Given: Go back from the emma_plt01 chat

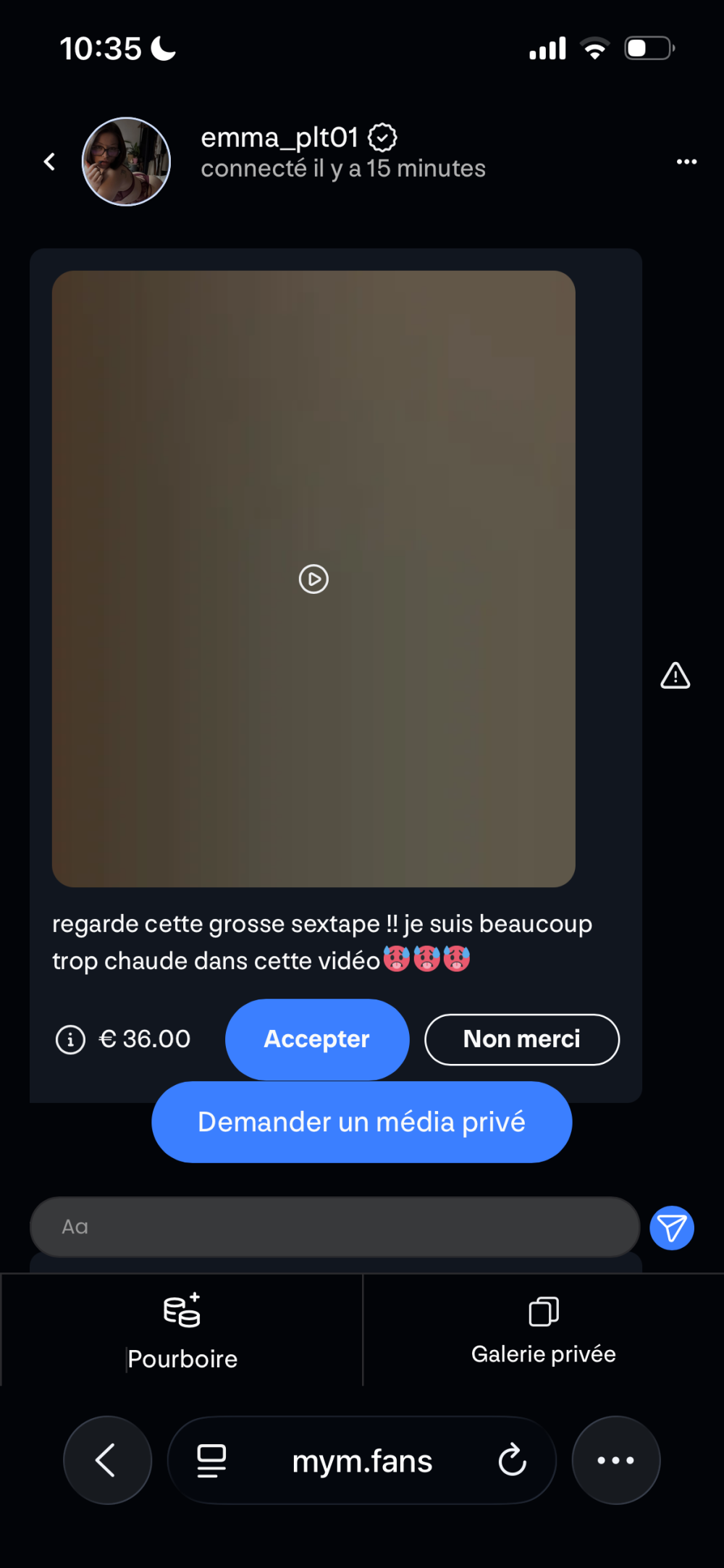Looking at the screenshot, I should (50, 162).
